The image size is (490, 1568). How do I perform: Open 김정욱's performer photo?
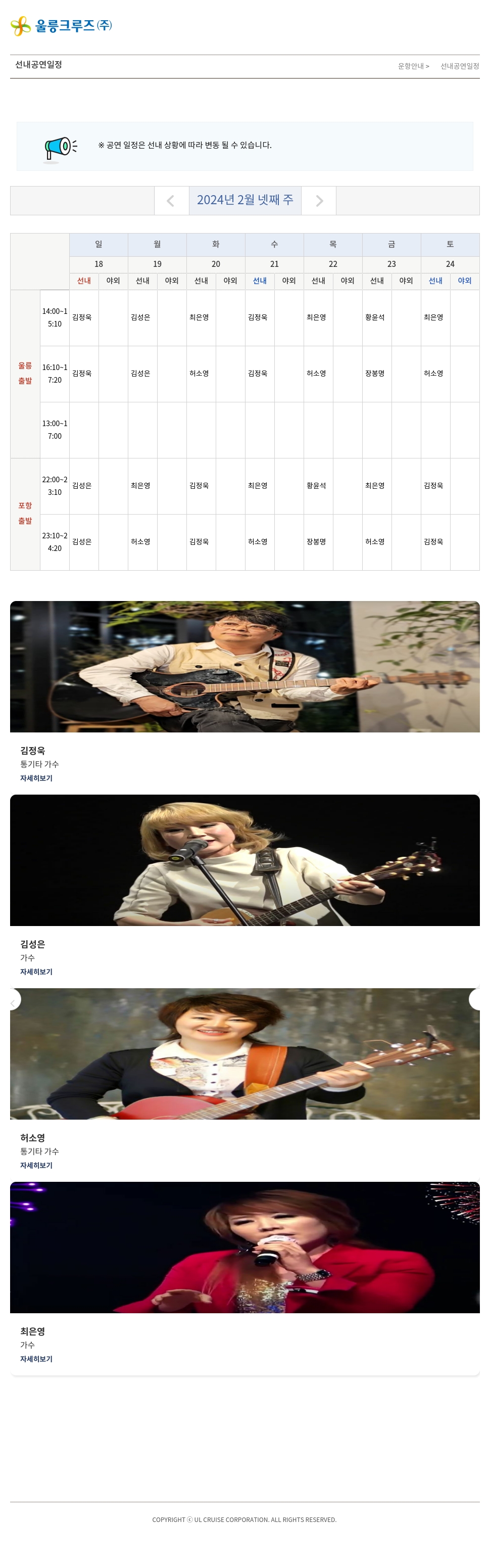pyautogui.click(x=244, y=667)
